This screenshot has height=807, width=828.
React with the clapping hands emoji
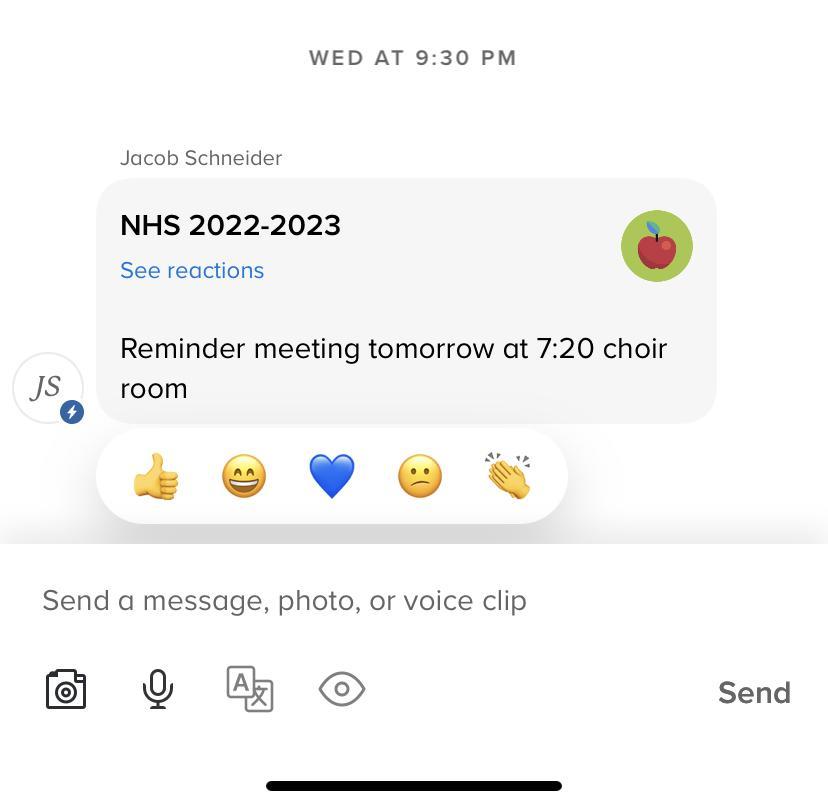click(x=508, y=476)
